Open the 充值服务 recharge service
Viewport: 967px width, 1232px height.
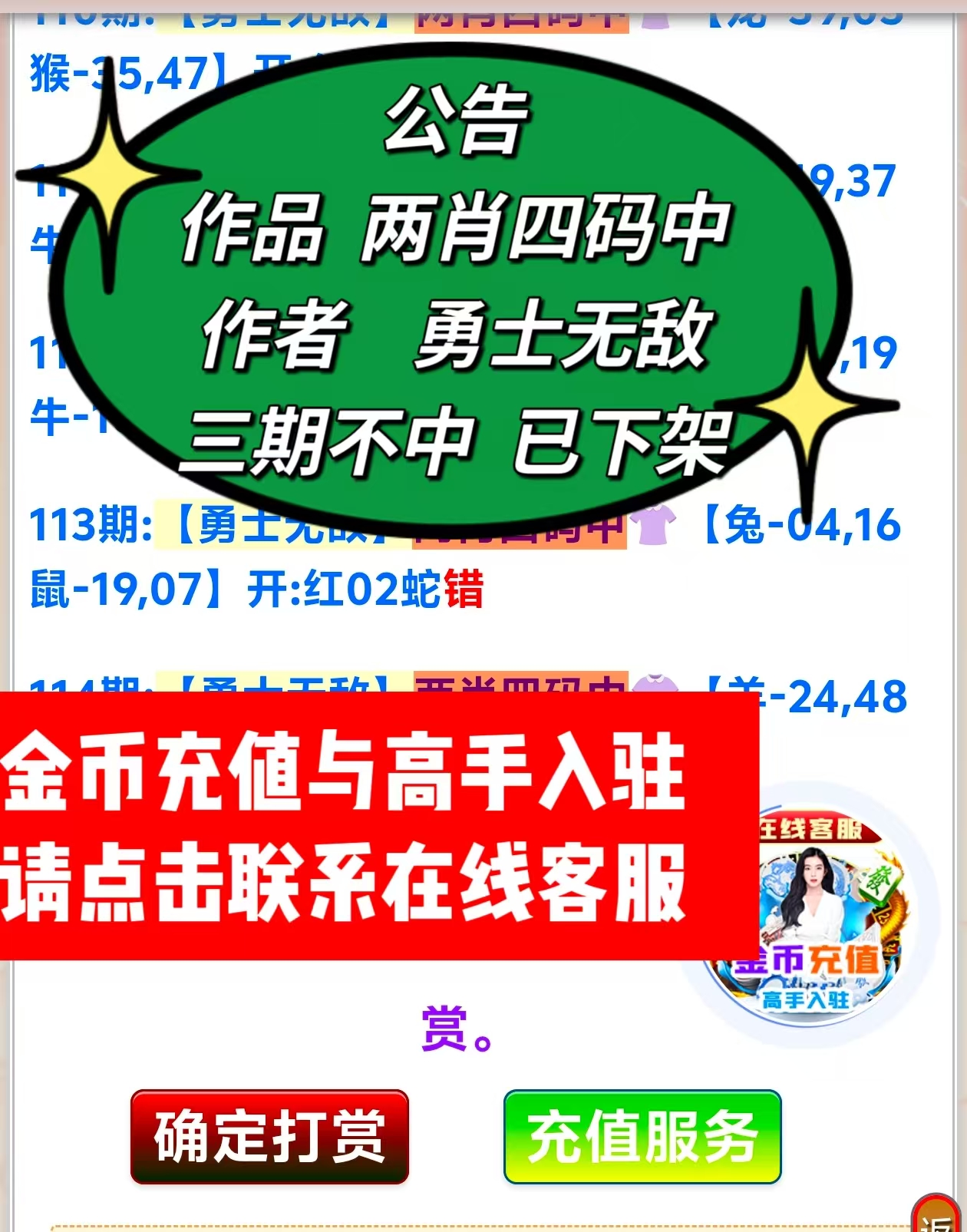[x=642, y=1137]
